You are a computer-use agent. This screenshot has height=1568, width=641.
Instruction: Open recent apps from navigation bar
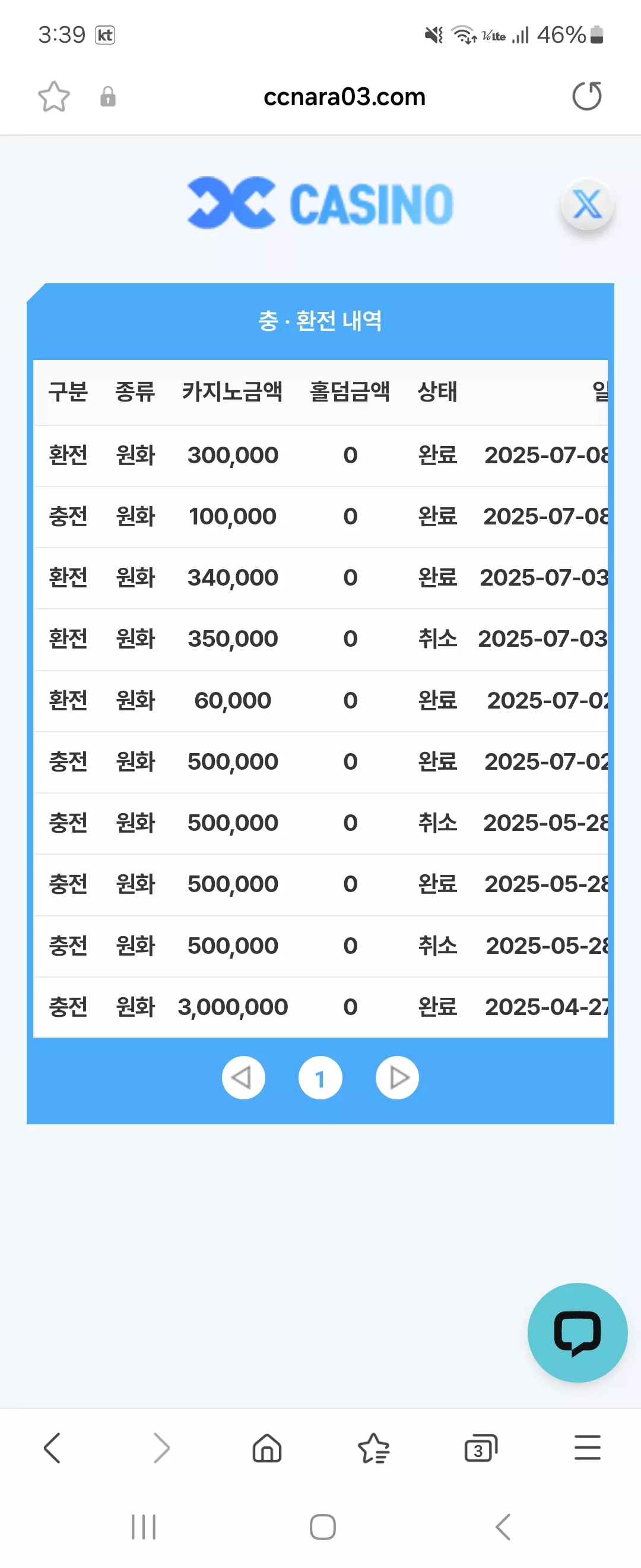pos(144,1526)
